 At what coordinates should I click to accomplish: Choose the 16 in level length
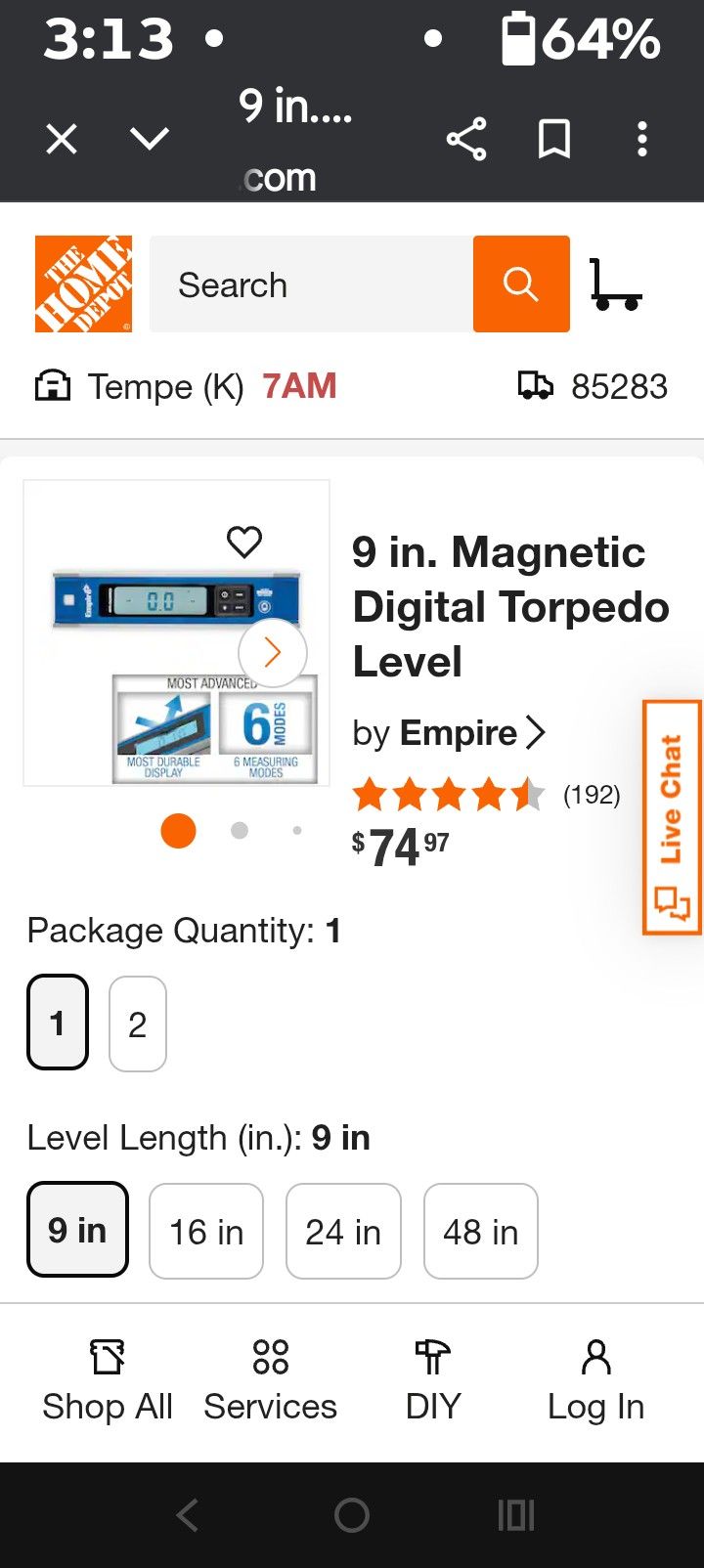206,1232
